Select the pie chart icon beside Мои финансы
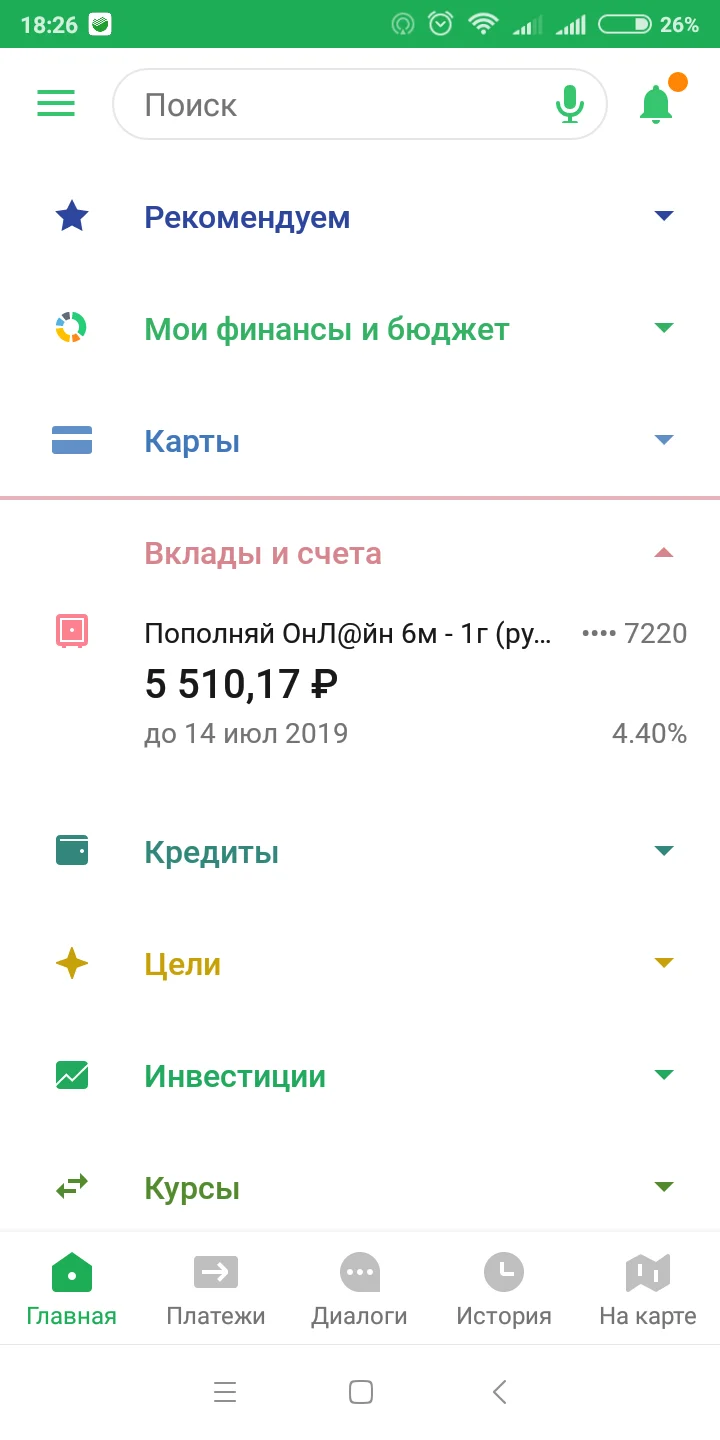Viewport: 720px width, 1440px height. pos(71,328)
